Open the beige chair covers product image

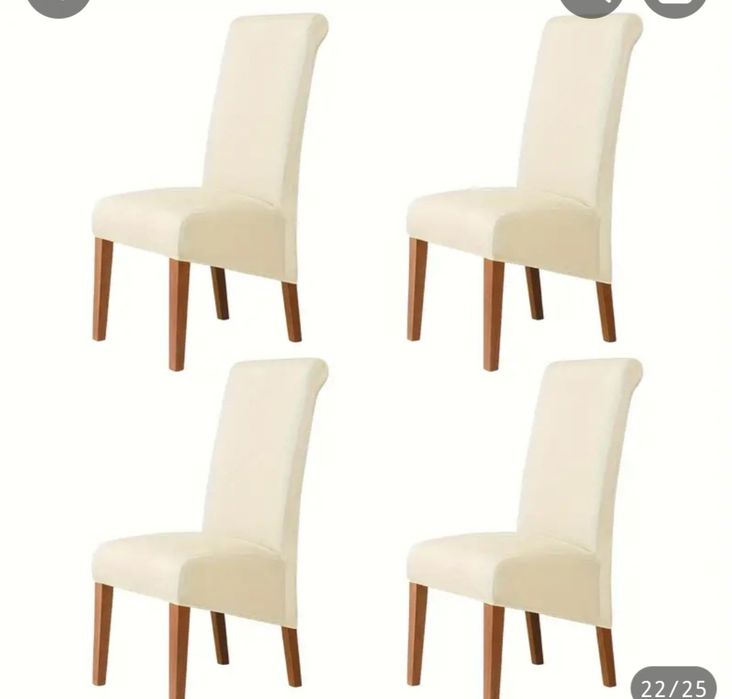click(366, 350)
